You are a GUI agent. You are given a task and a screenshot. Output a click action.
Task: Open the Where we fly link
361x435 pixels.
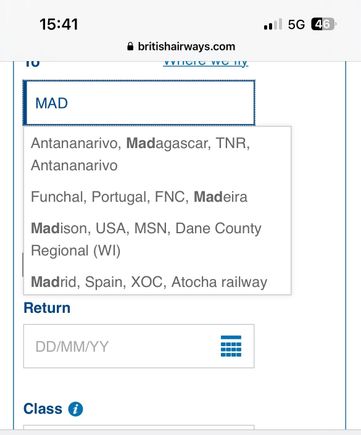pyautogui.click(x=206, y=62)
